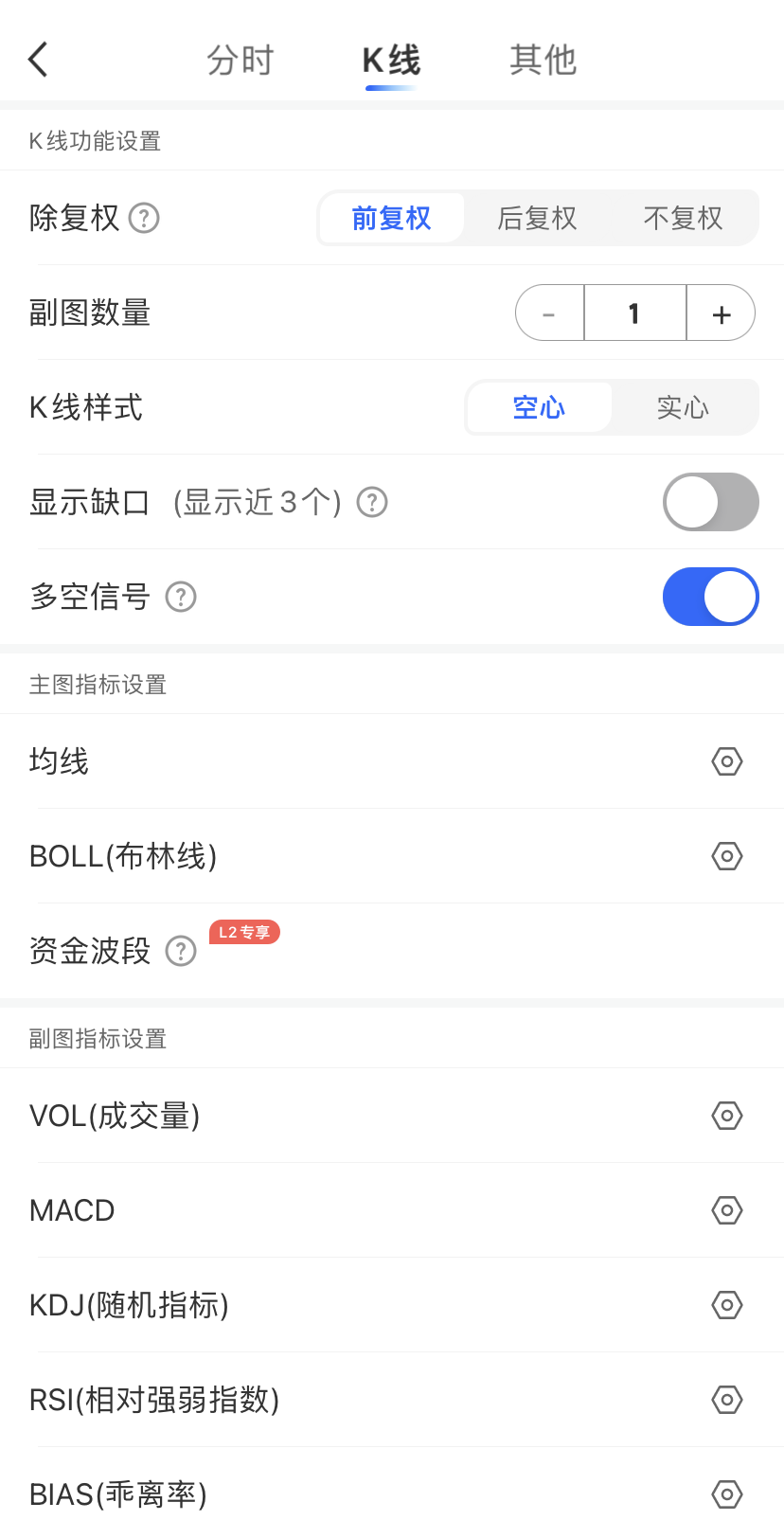The image size is (784, 1538).
Task: Select 不复权 option
Action: 683,218
